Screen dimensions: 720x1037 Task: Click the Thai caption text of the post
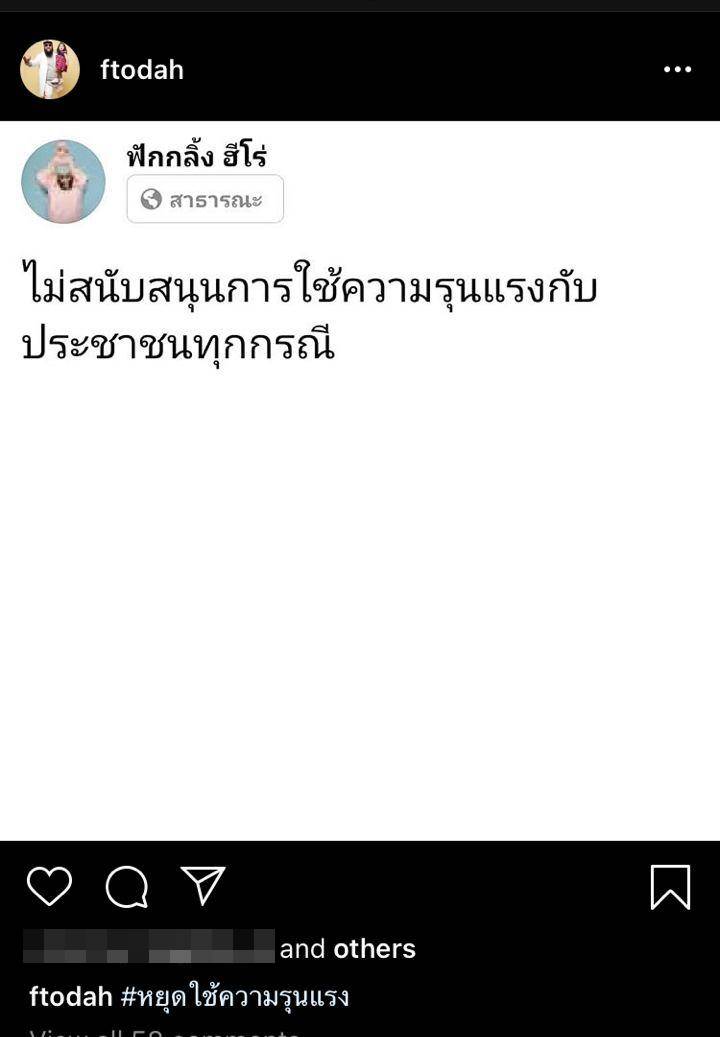[x=310, y=310]
